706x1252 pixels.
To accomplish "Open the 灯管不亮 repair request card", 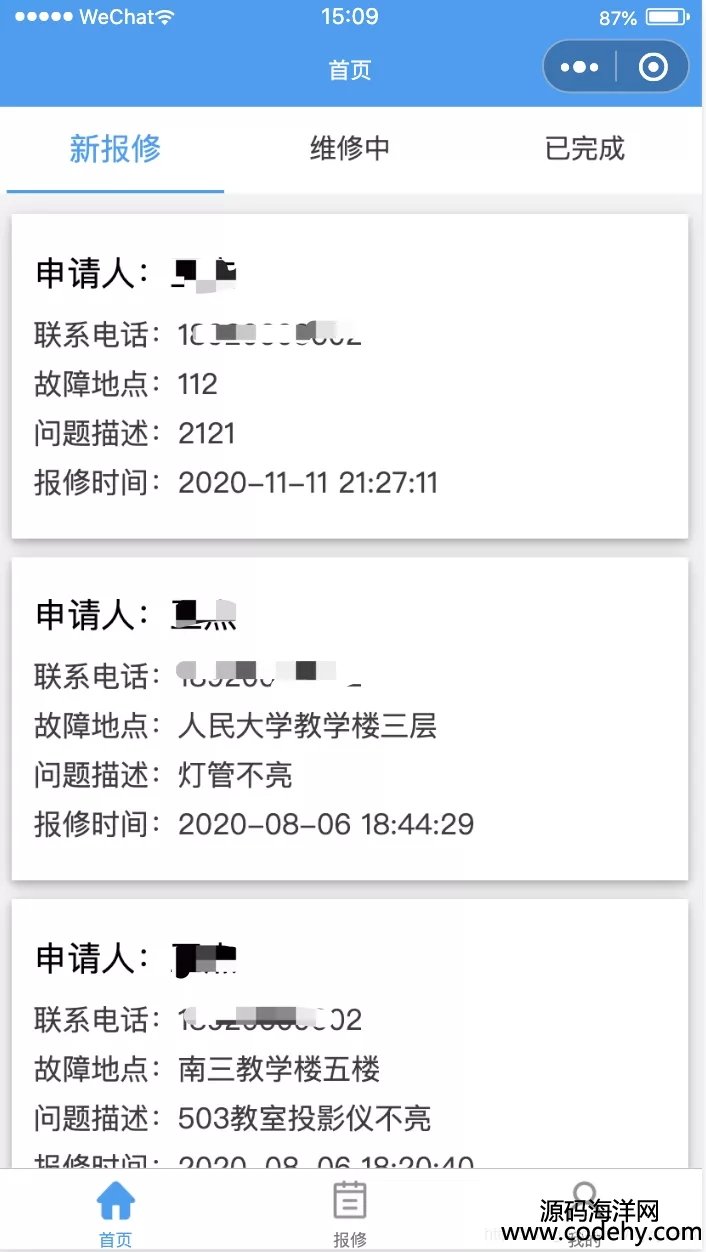I will point(350,719).
